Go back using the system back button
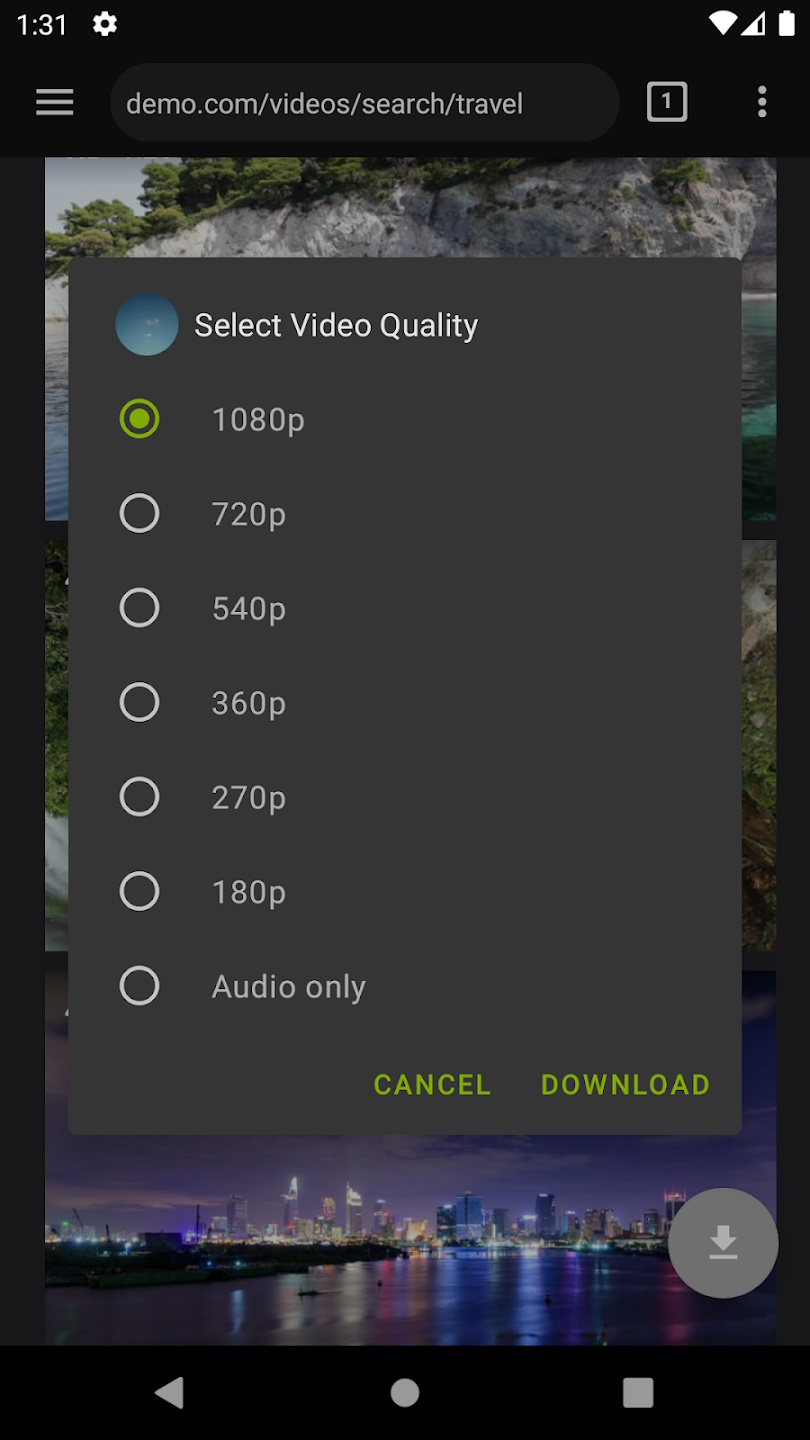The width and height of the screenshot is (810, 1440). [170, 1392]
